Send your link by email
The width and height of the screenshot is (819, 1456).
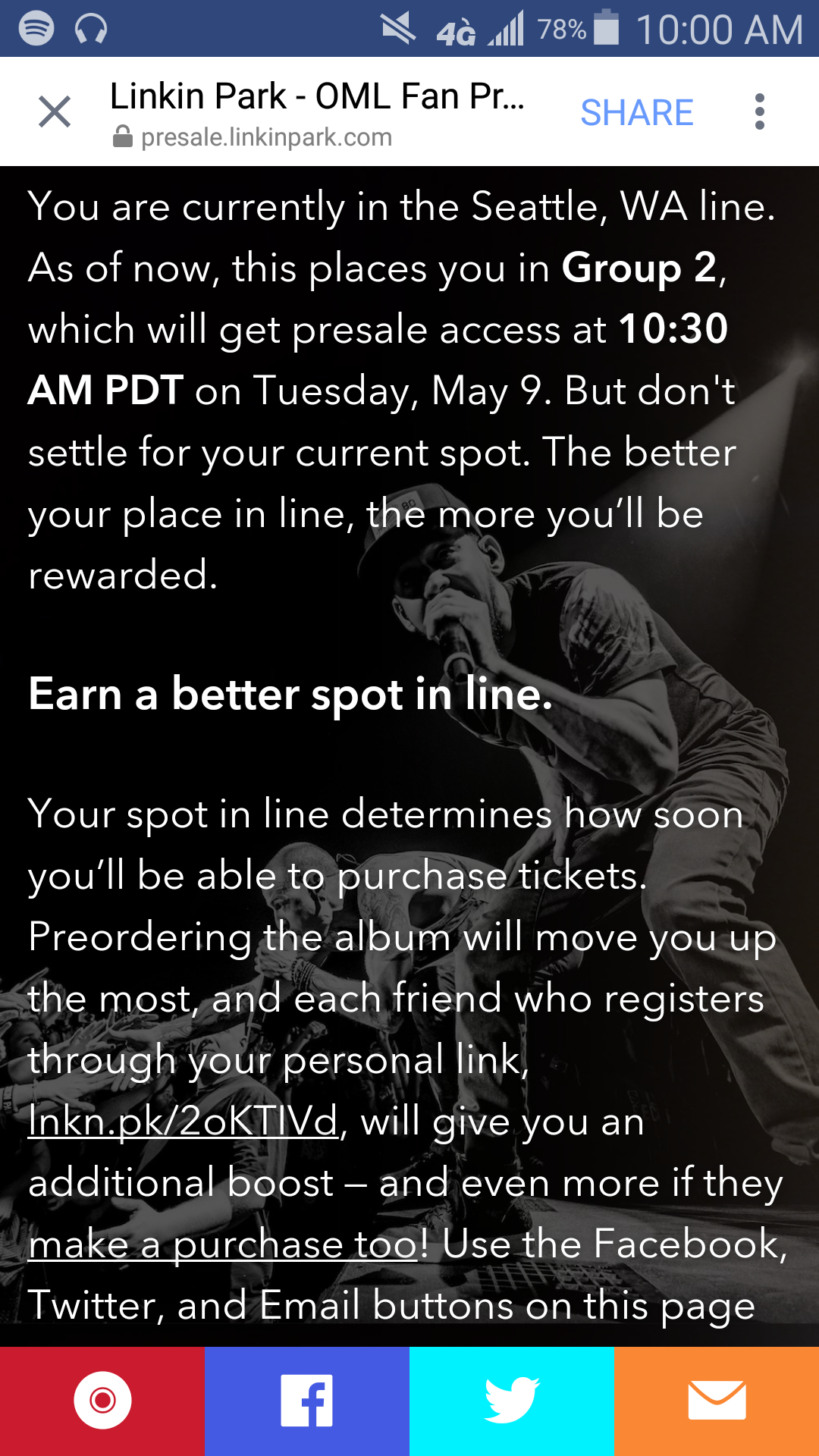[x=717, y=1401]
